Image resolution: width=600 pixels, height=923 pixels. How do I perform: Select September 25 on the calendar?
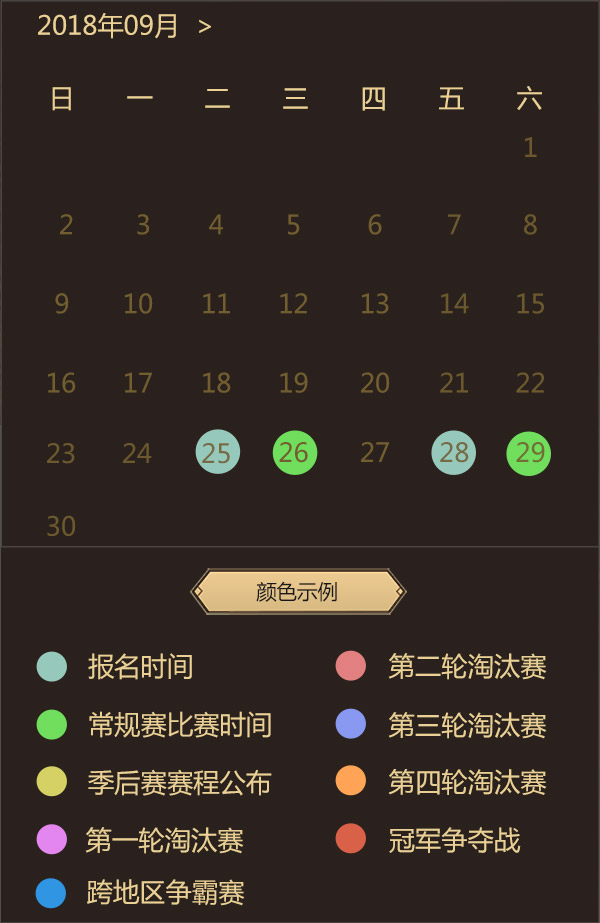tap(217, 453)
